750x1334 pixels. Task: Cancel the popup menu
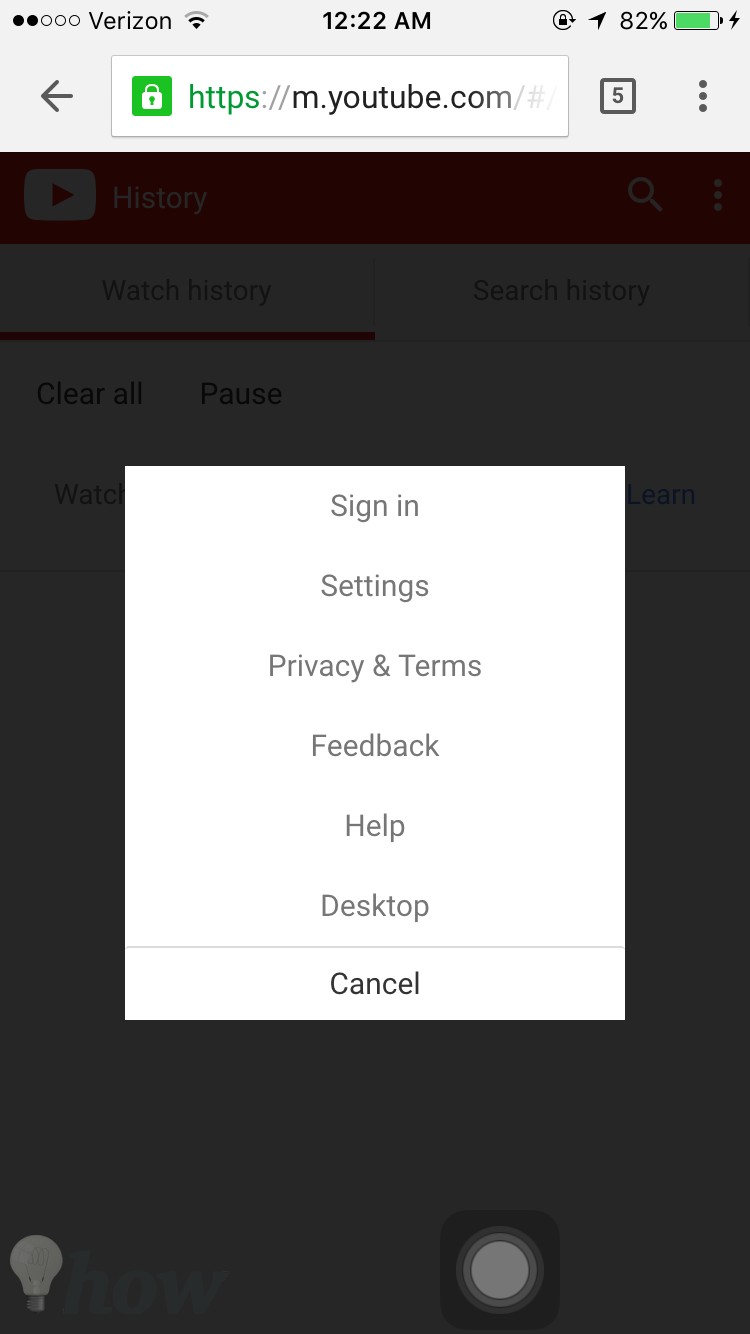[x=375, y=984]
